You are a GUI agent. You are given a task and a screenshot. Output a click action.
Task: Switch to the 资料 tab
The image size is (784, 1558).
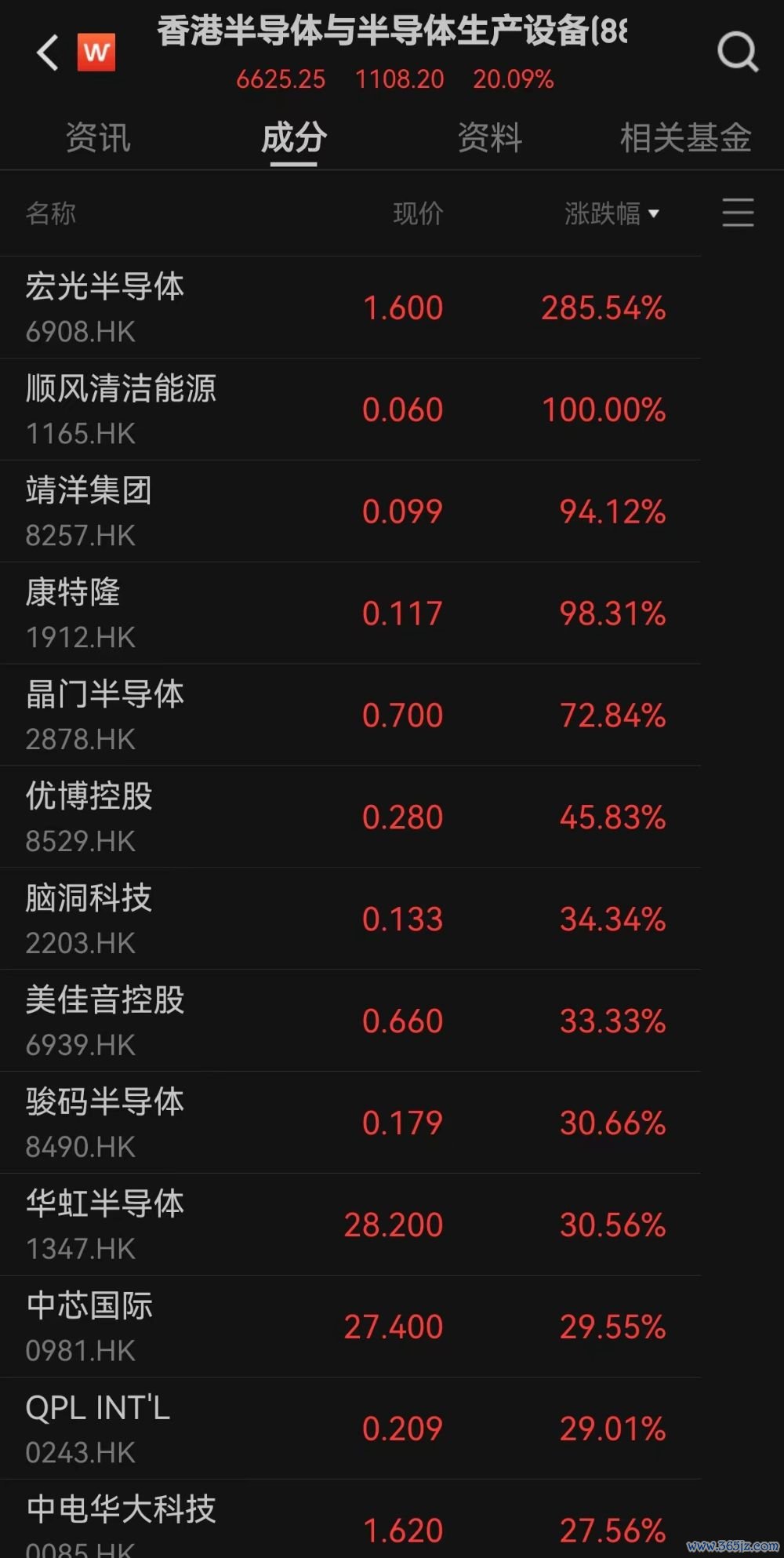pos(490,138)
